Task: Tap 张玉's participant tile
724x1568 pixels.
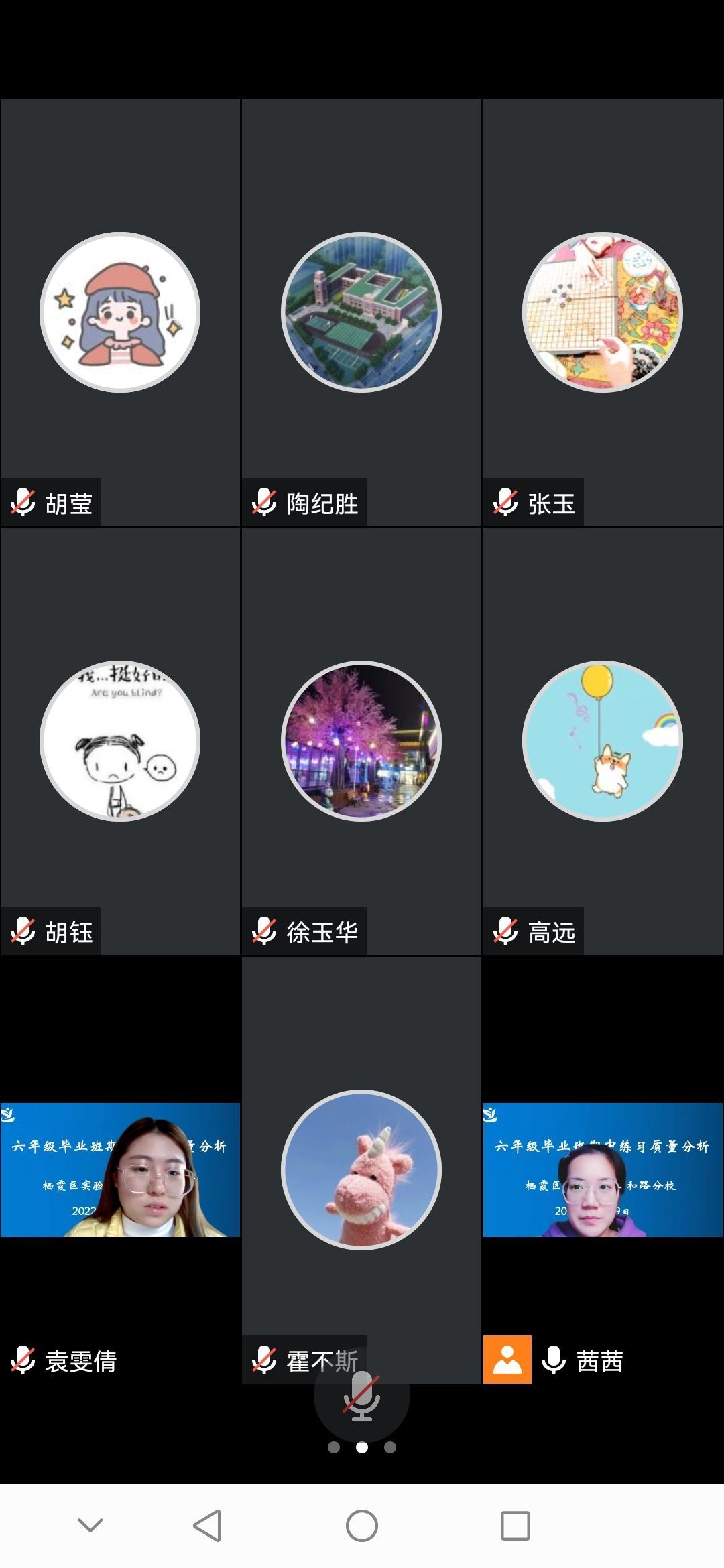Action: (x=603, y=312)
